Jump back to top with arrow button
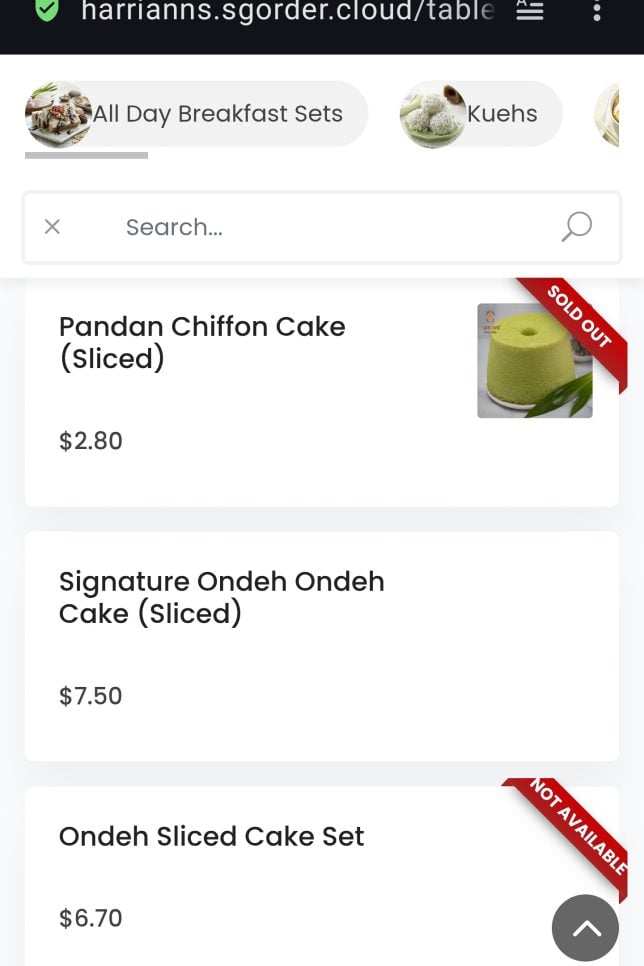 pos(585,927)
